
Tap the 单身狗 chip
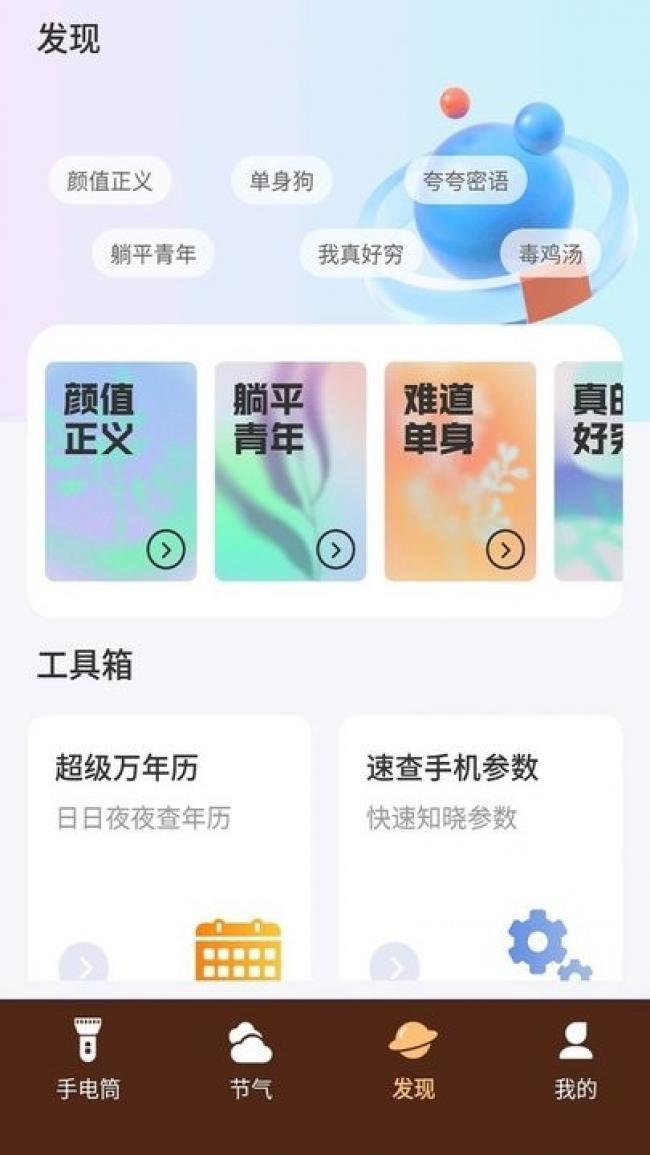[282, 180]
